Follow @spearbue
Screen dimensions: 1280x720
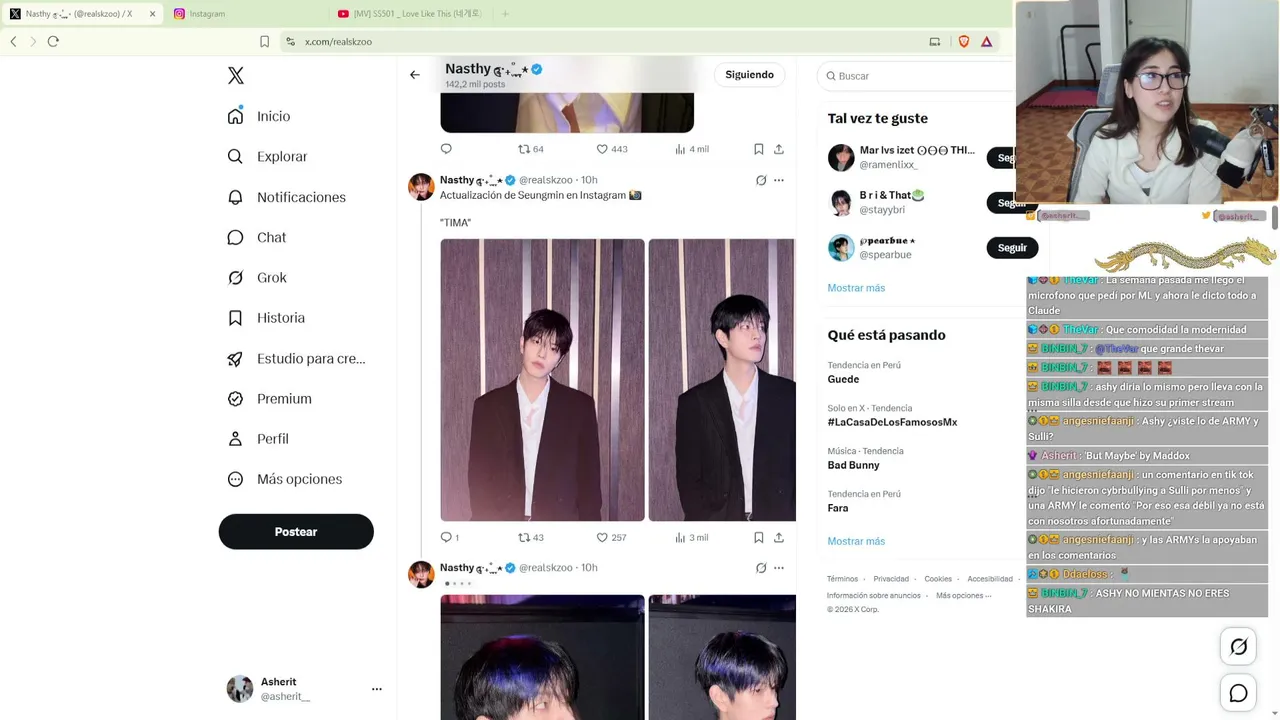tap(1012, 248)
